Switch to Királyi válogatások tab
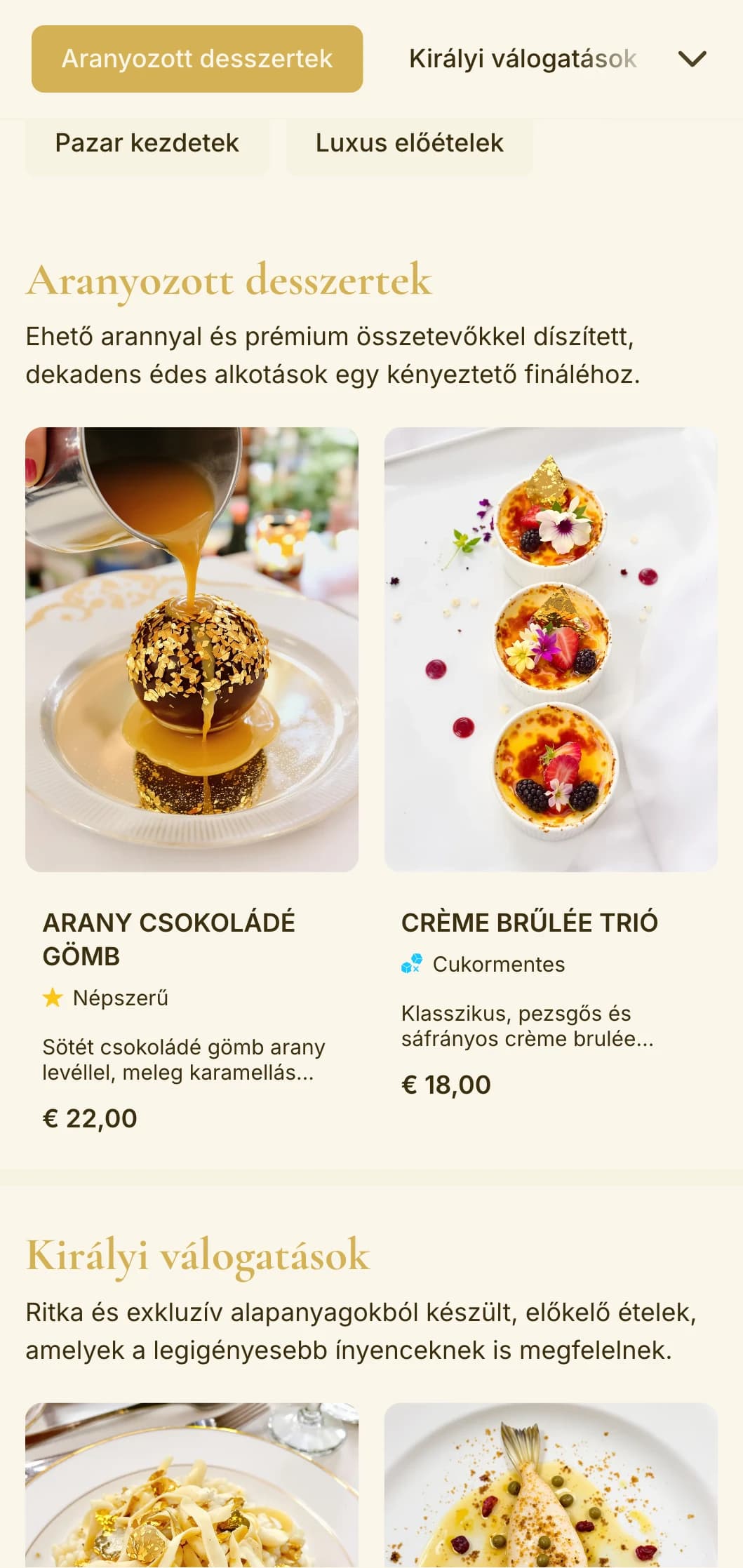Viewport: 743px width, 1568px height. tap(522, 59)
